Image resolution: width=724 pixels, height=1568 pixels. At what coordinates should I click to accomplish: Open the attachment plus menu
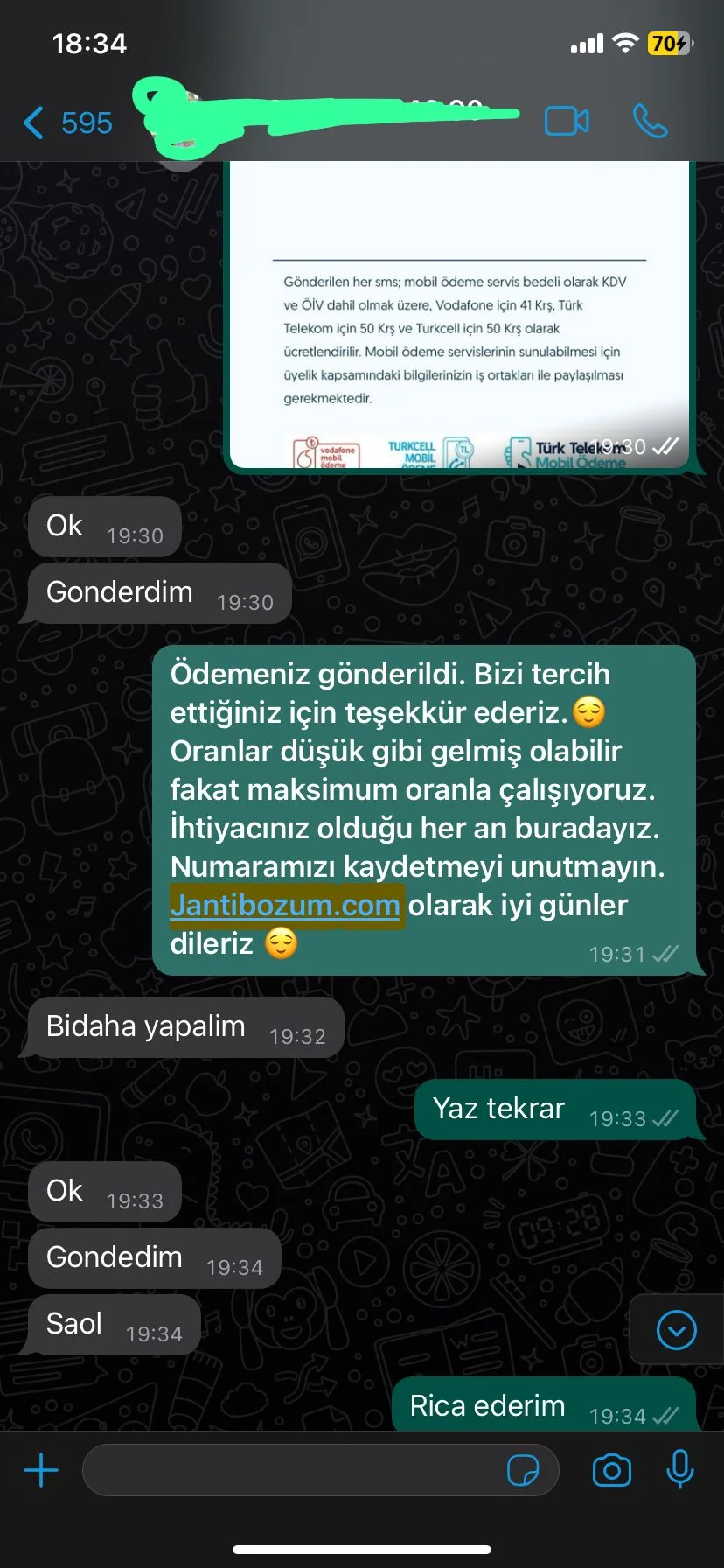click(41, 1470)
